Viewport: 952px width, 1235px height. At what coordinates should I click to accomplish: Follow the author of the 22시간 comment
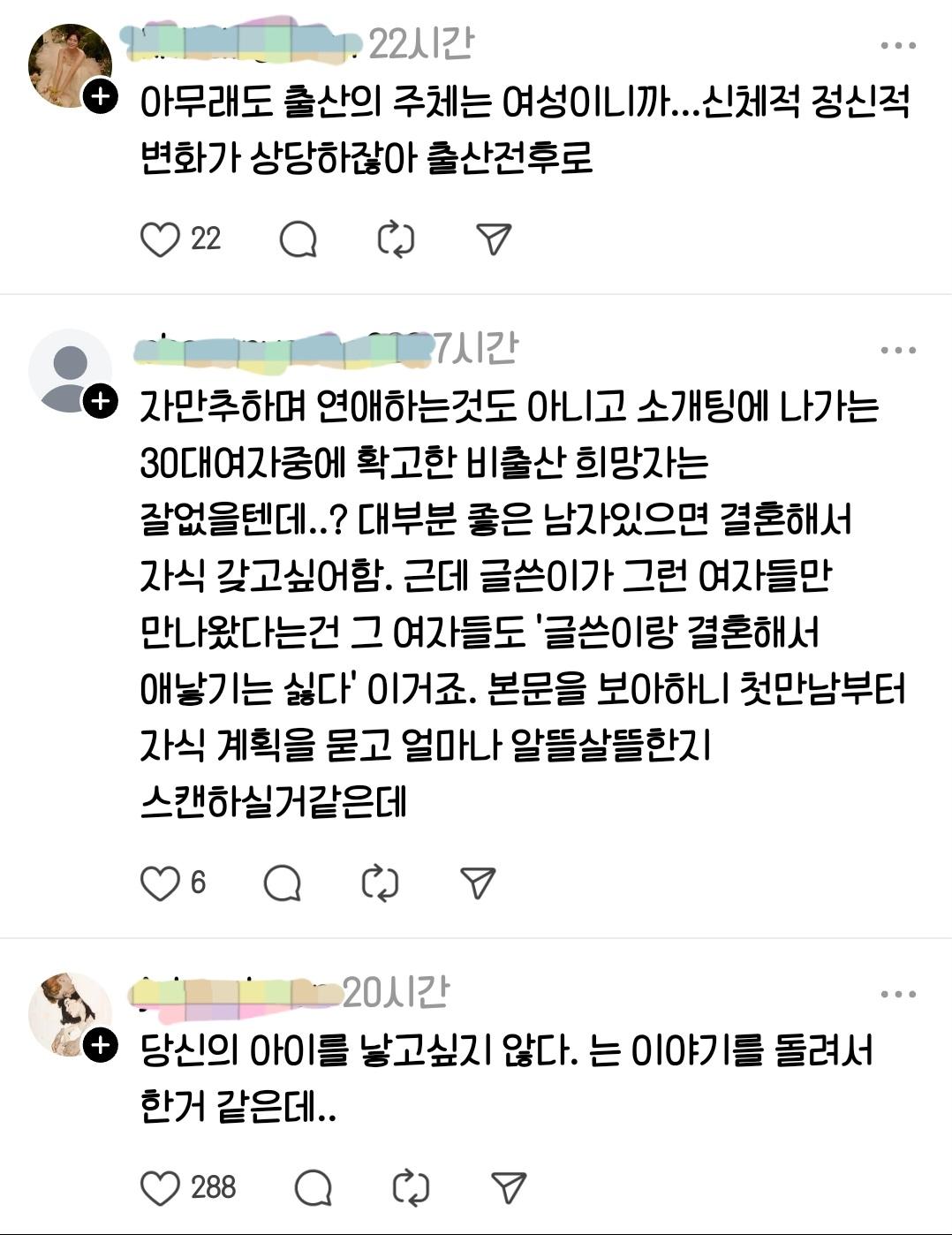[101, 96]
